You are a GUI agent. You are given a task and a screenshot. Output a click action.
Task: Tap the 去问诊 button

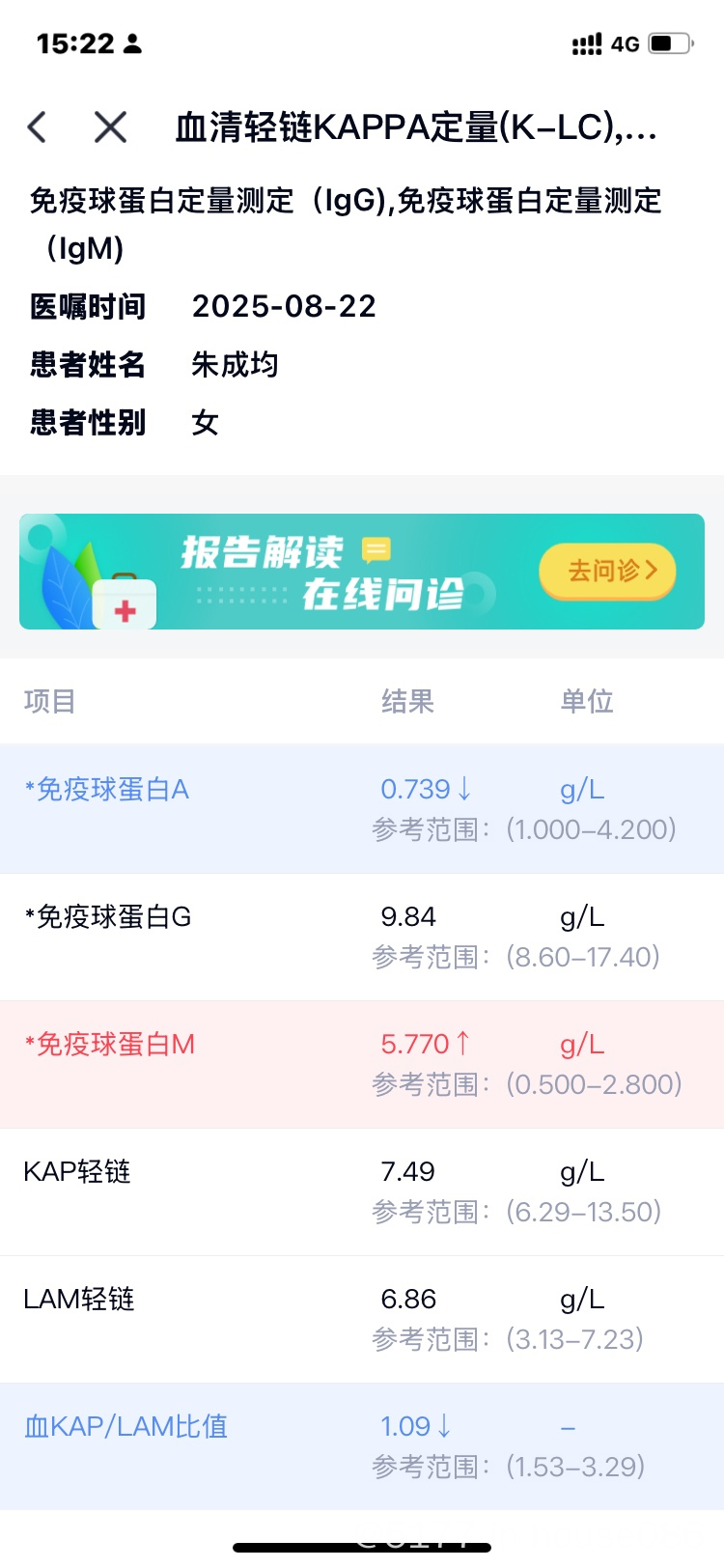(x=608, y=571)
